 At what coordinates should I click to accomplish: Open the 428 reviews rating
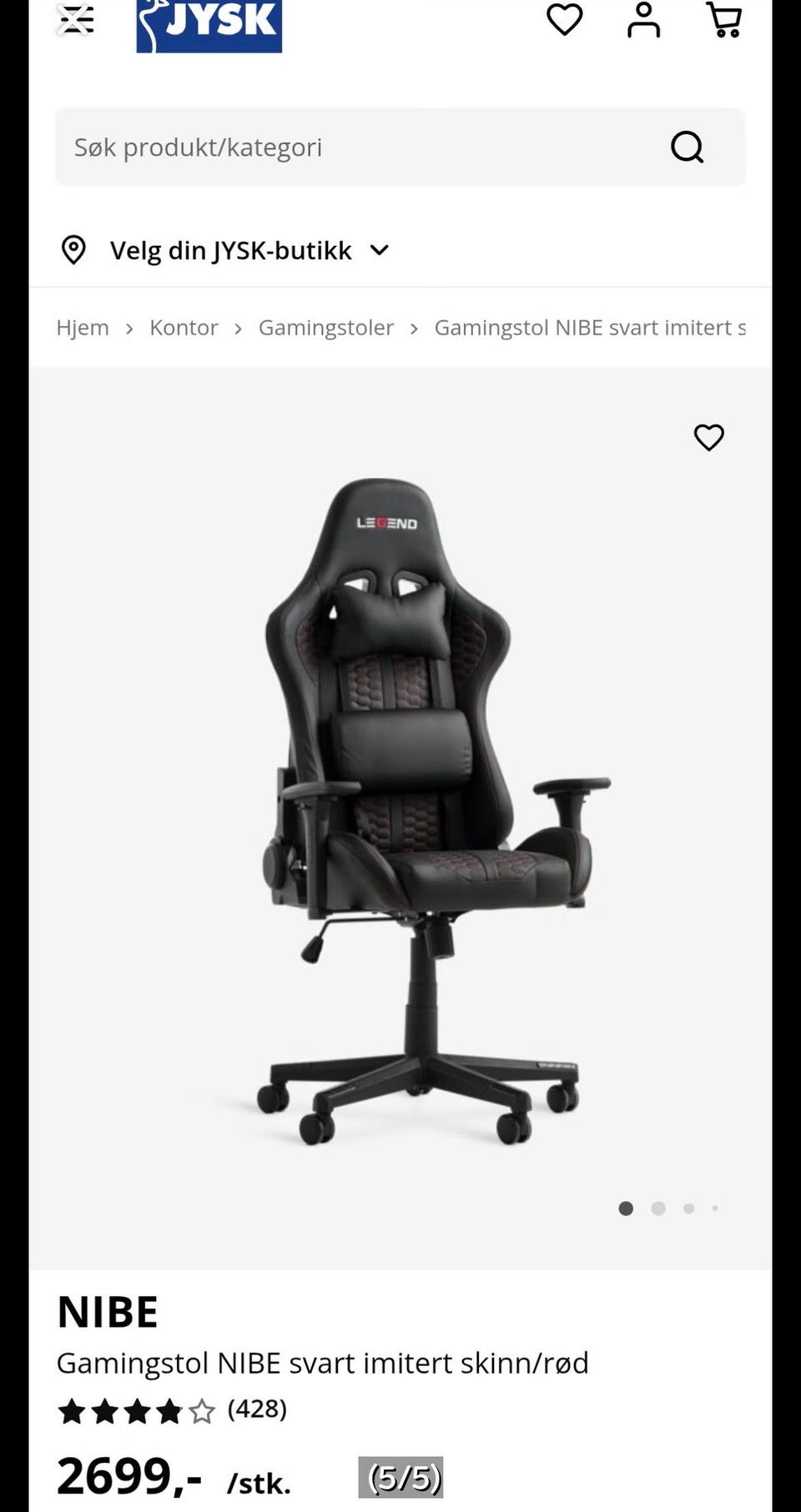pyautogui.click(x=173, y=1409)
